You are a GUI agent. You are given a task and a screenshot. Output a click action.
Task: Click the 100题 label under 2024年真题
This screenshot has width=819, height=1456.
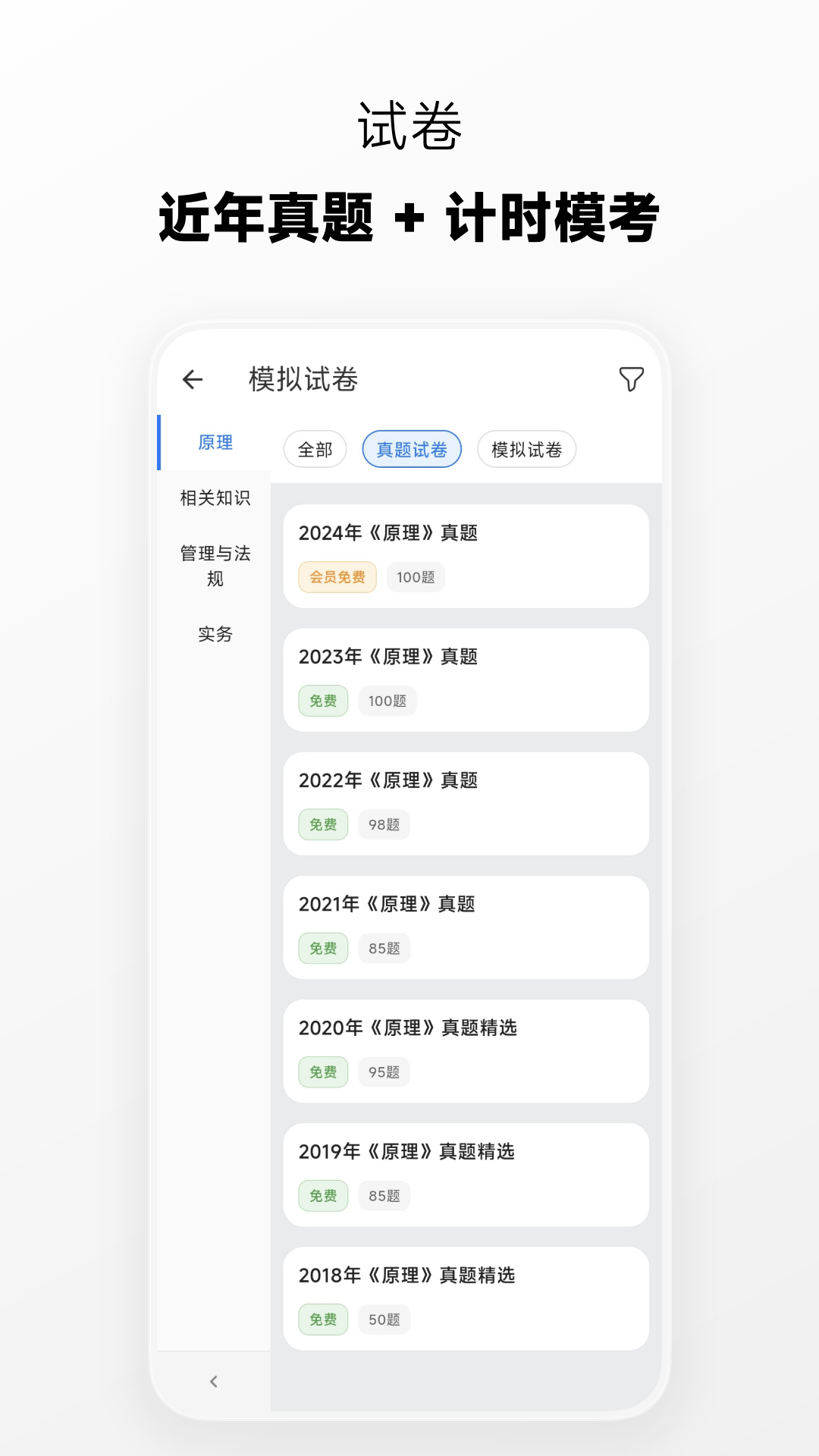pyautogui.click(x=415, y=577)
